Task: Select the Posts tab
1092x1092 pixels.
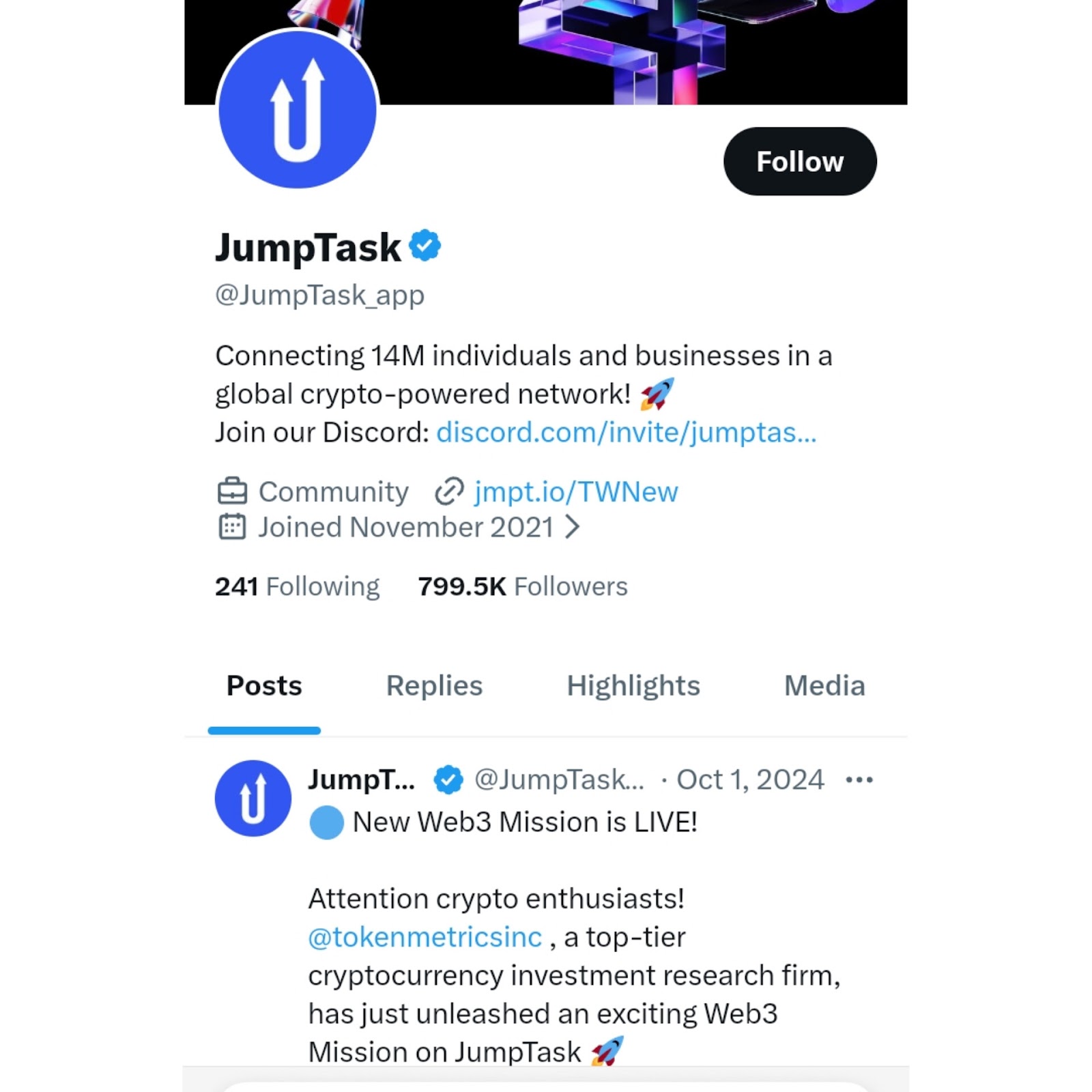Action: point(264,686)
